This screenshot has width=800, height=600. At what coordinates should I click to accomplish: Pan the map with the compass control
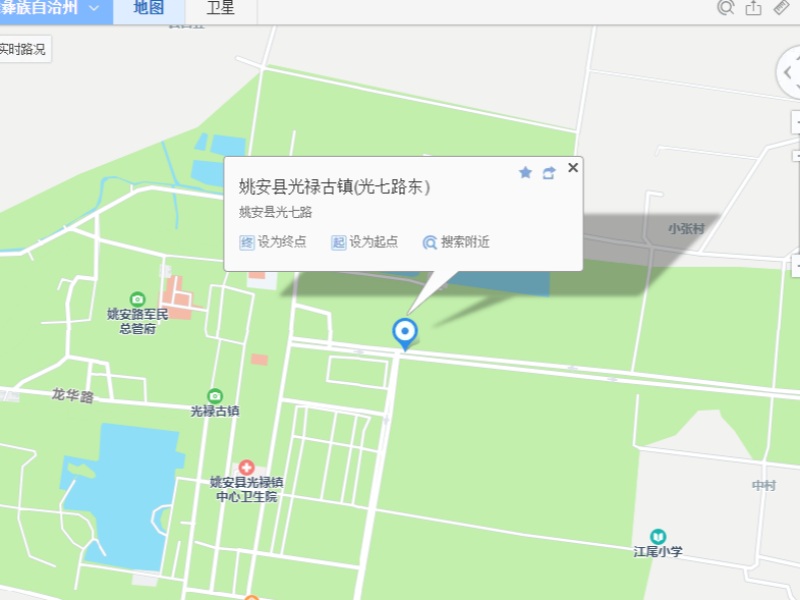[790, 70]
